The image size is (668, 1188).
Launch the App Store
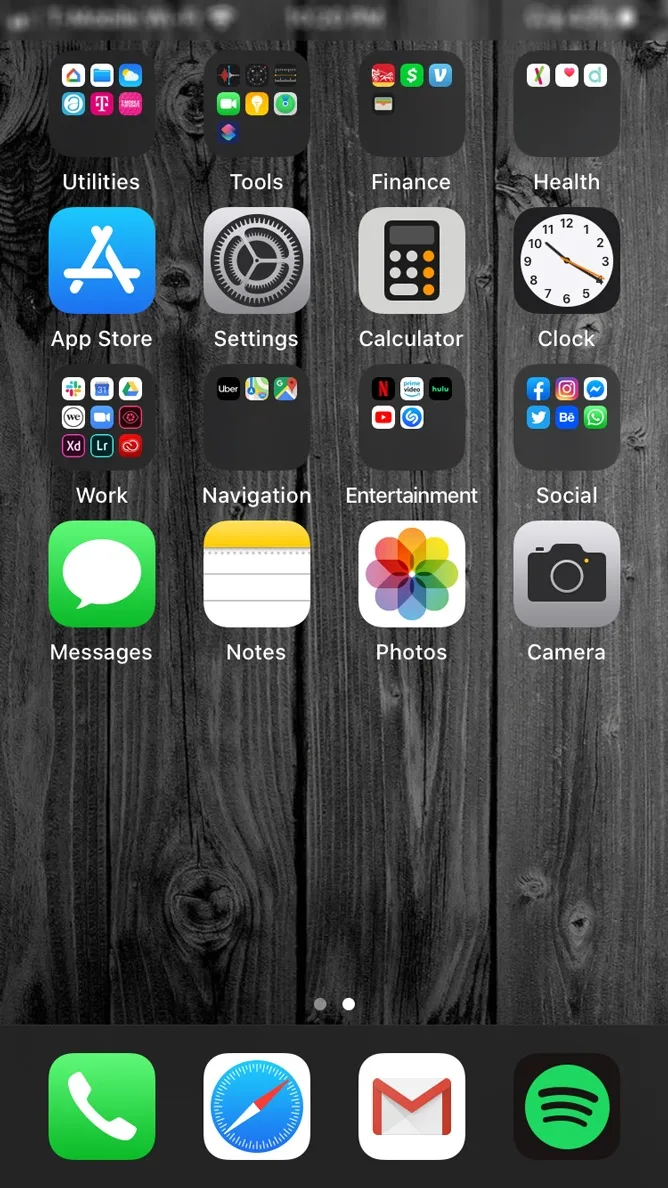(x=101, y=261)
